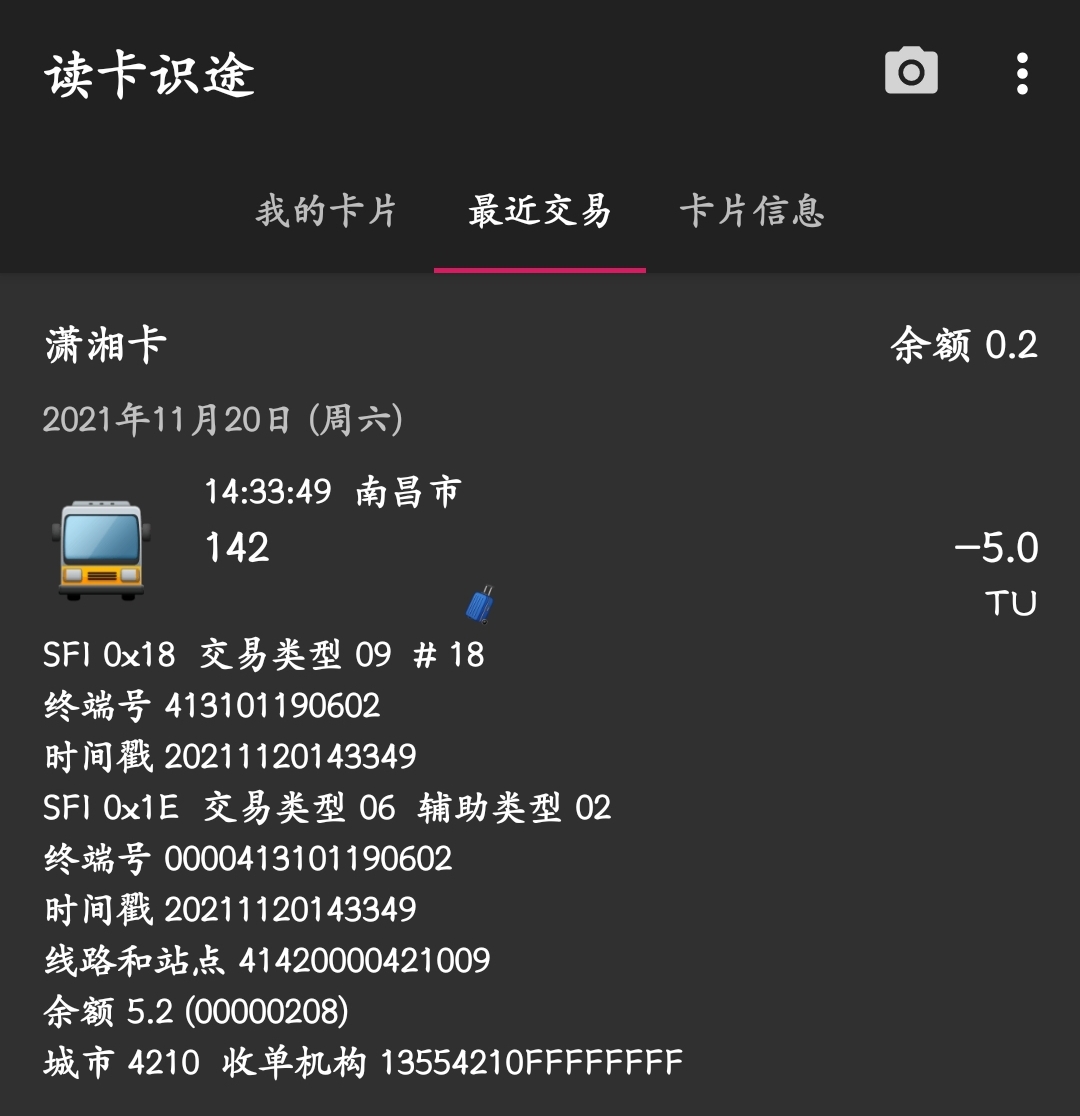Viewport: 1080px width, 1116px height.
Task: Select the 最近交易 tab
Action: tap(540, 211)
